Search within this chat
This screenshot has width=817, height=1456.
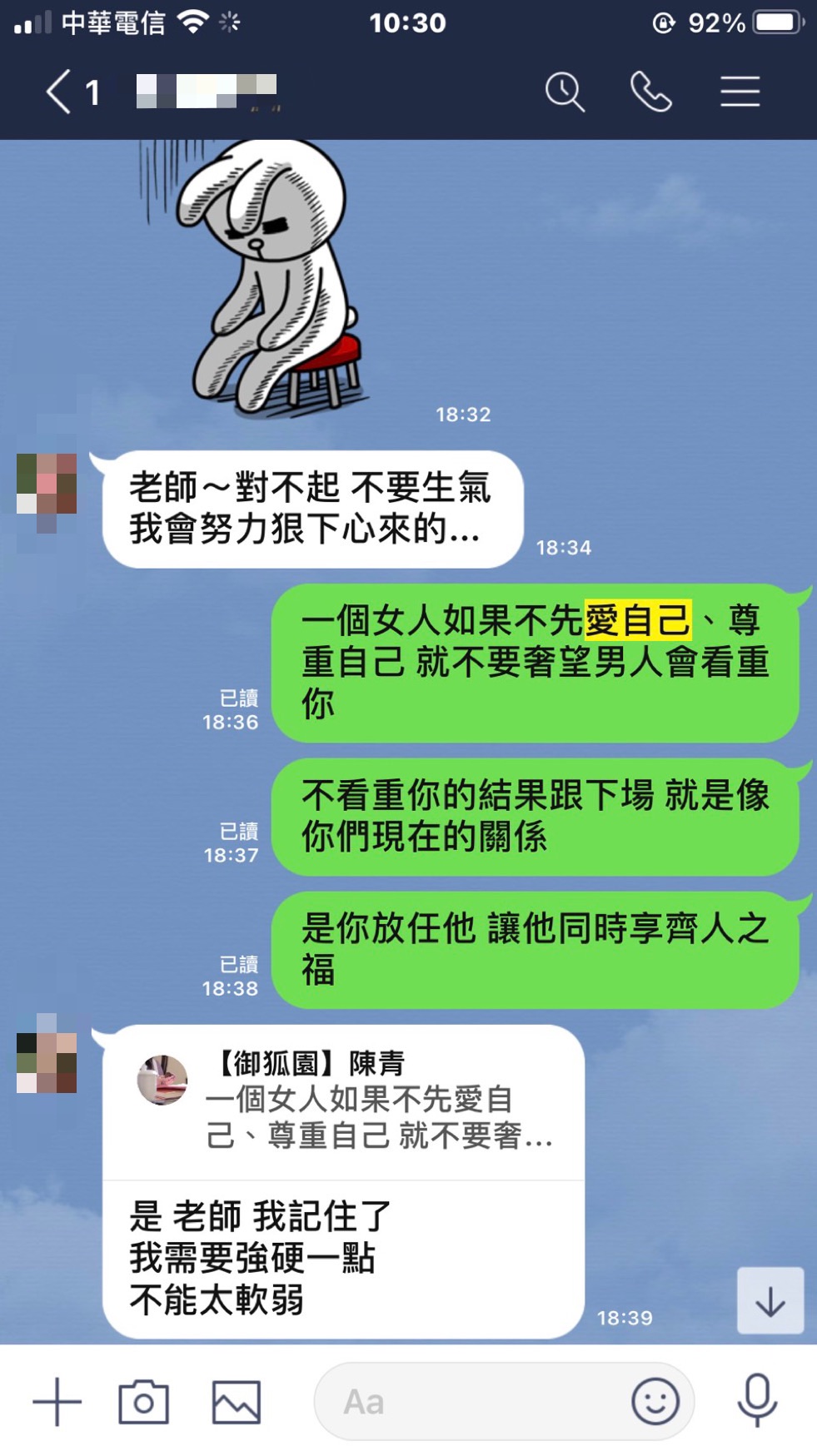coord(565,92)
